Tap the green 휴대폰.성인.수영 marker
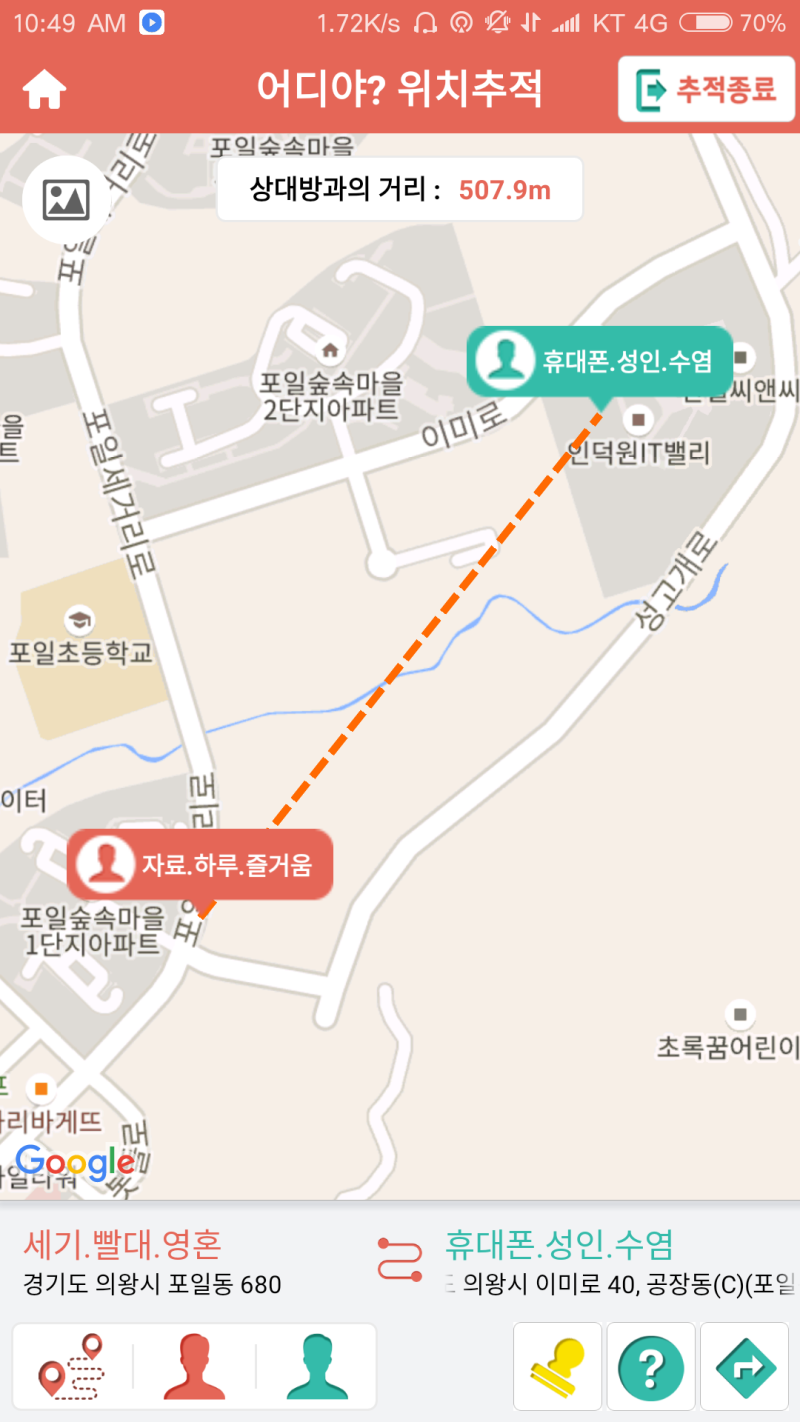Screen dimensions: 800x1422 (600, 360)
